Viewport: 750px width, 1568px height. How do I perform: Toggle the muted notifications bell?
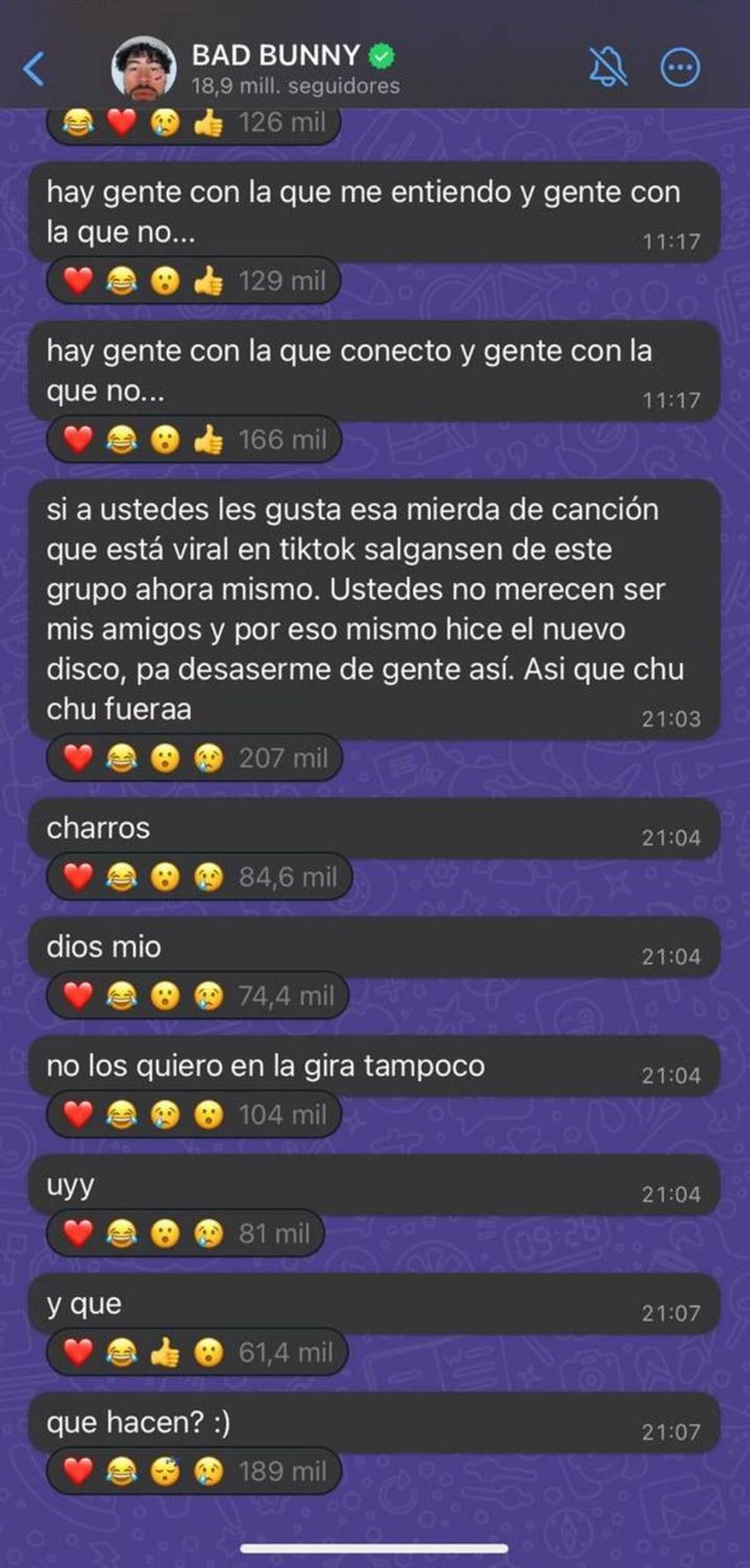click(x=608, y=67)
